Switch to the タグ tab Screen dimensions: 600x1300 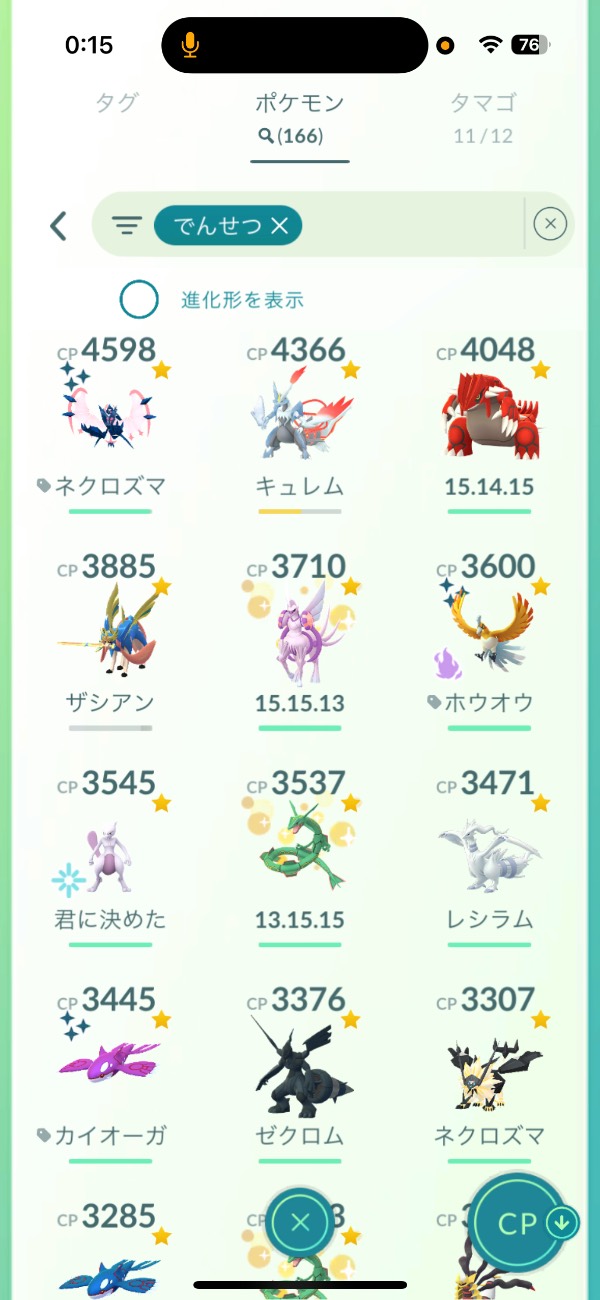pyautogui.click(x=116, y=103)
